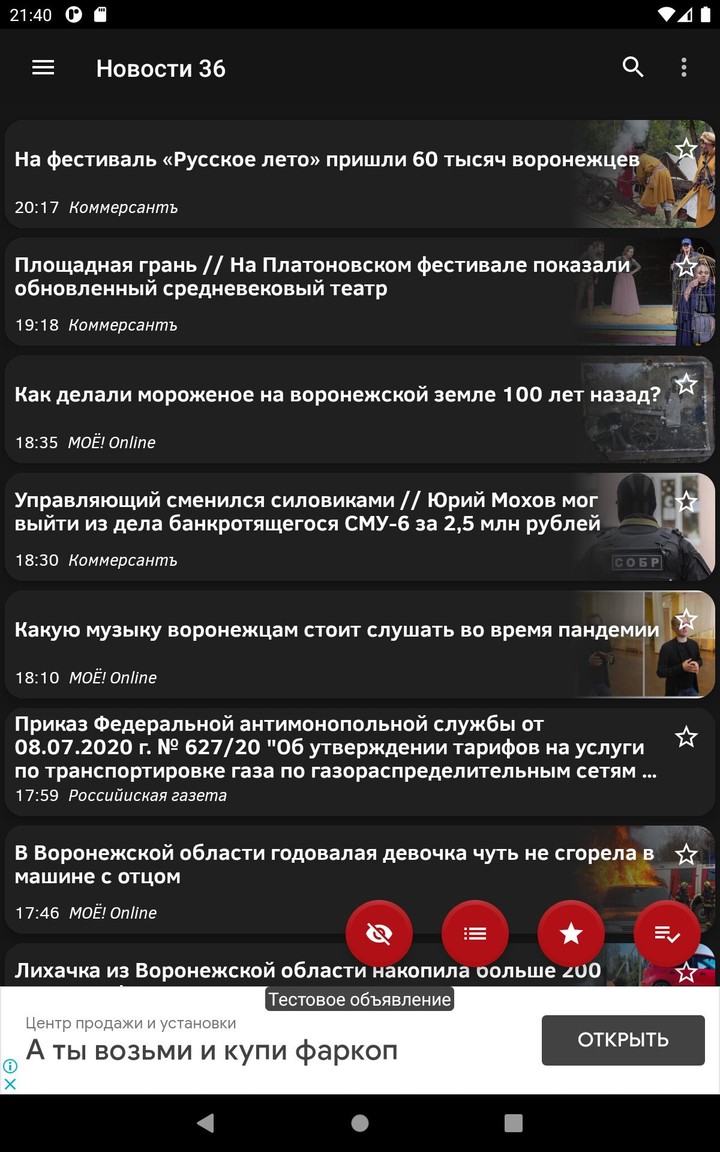This screenshot has width=720, height=1152.
Task: Tap the AdChoices info icon on the ad
Action: [x=10, y=1068]
